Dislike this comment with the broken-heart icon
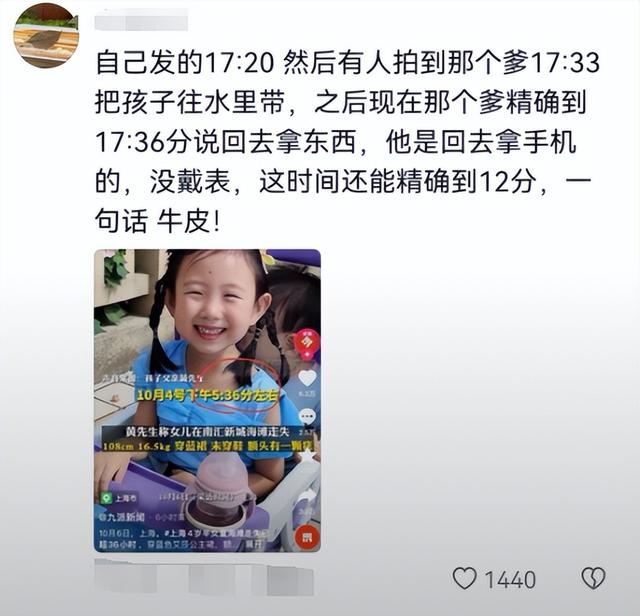The width and height of the screenshot is (640, 616). click(x=593, y=578)
